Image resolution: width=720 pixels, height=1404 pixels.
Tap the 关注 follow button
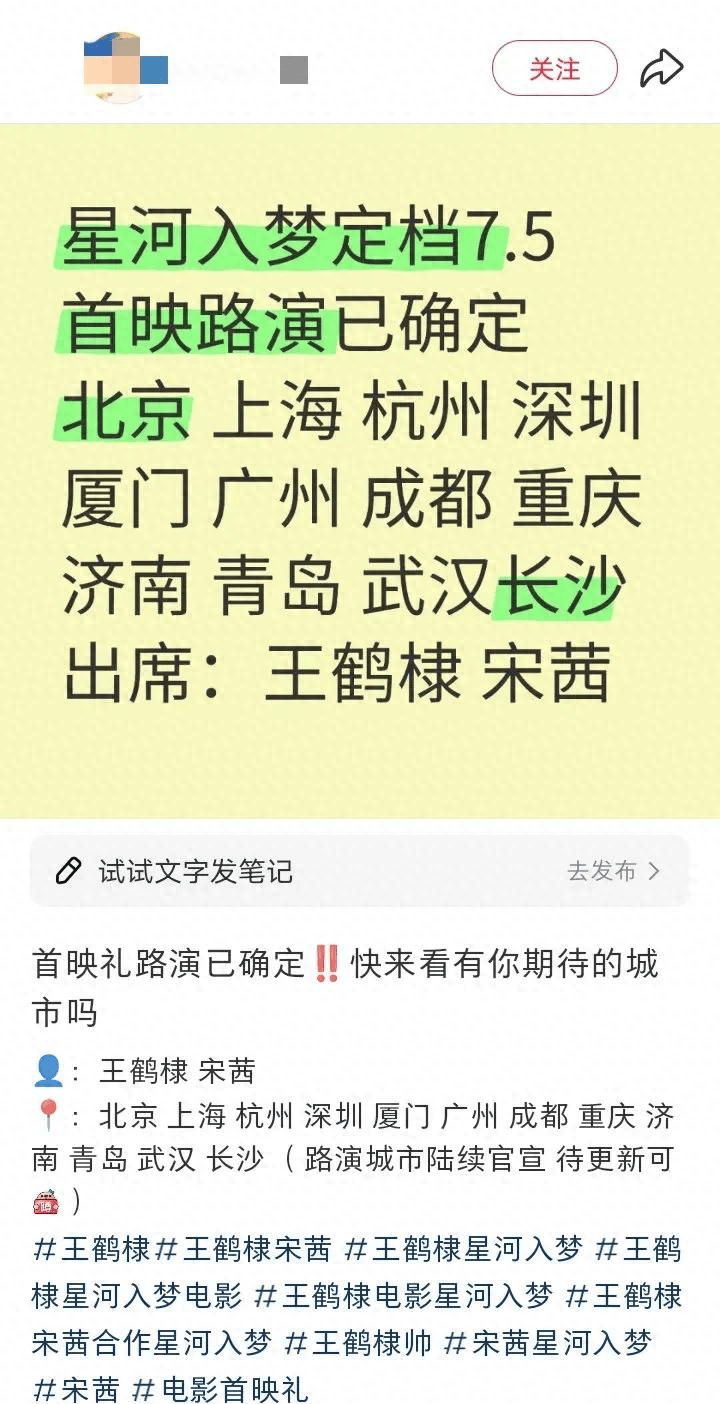(555, 68)
